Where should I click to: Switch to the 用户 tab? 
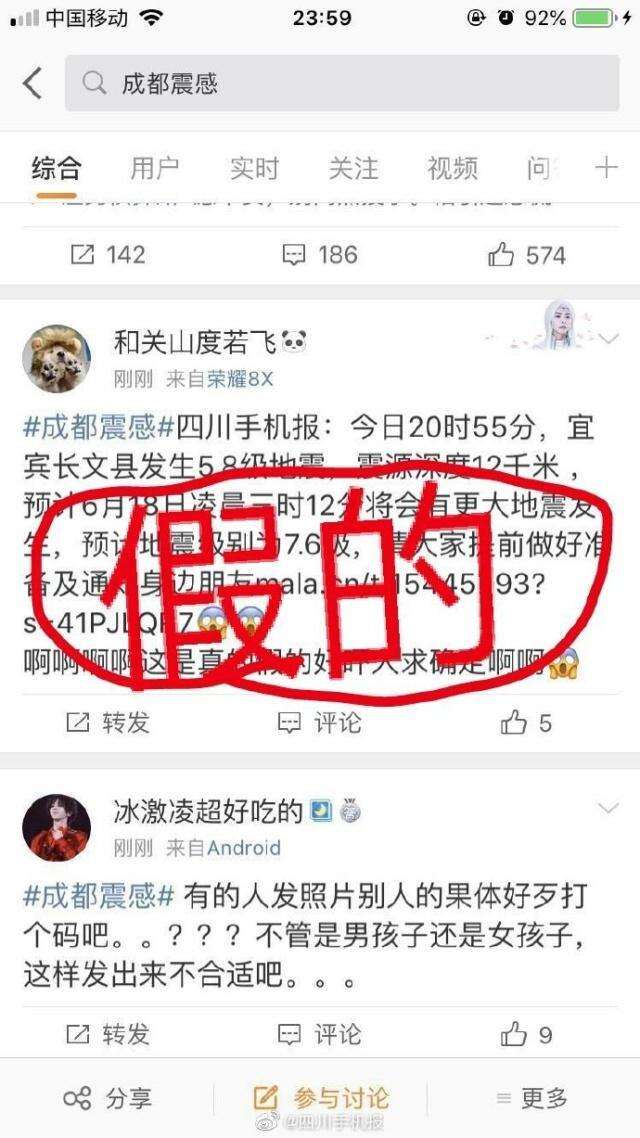(155, 168)
